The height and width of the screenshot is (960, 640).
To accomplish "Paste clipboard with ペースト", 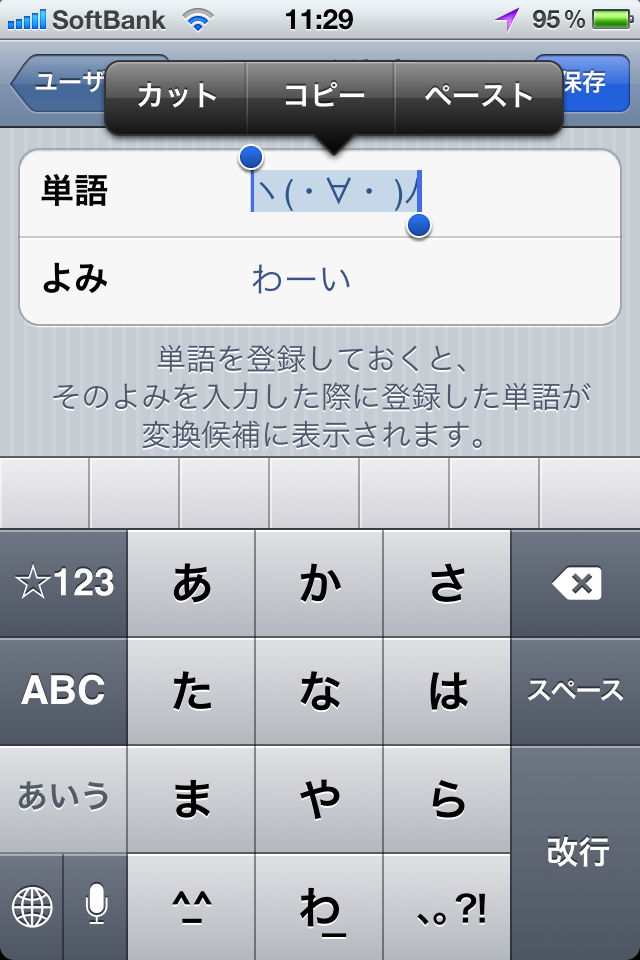I will coord(478,96).
